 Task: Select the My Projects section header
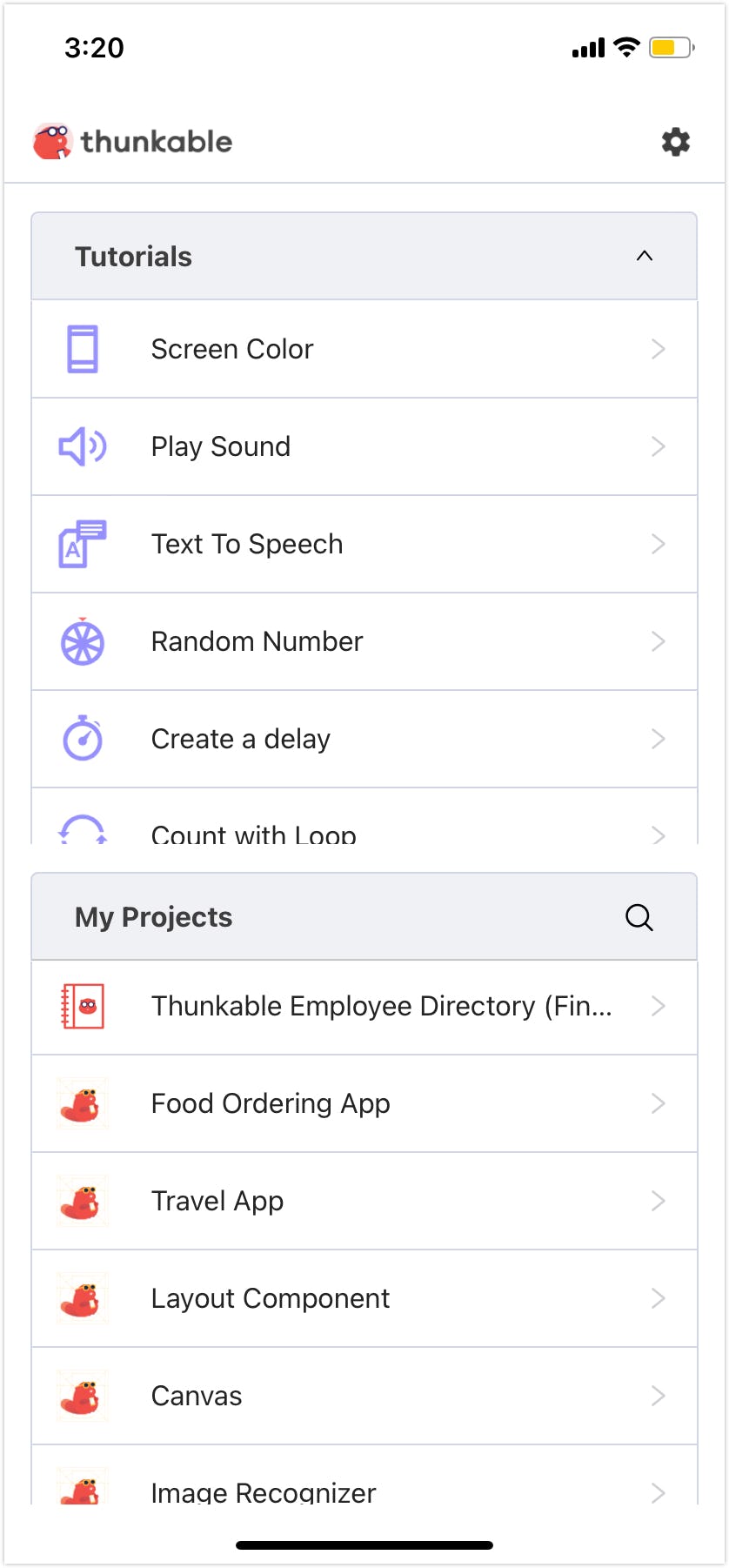[153, 916]
